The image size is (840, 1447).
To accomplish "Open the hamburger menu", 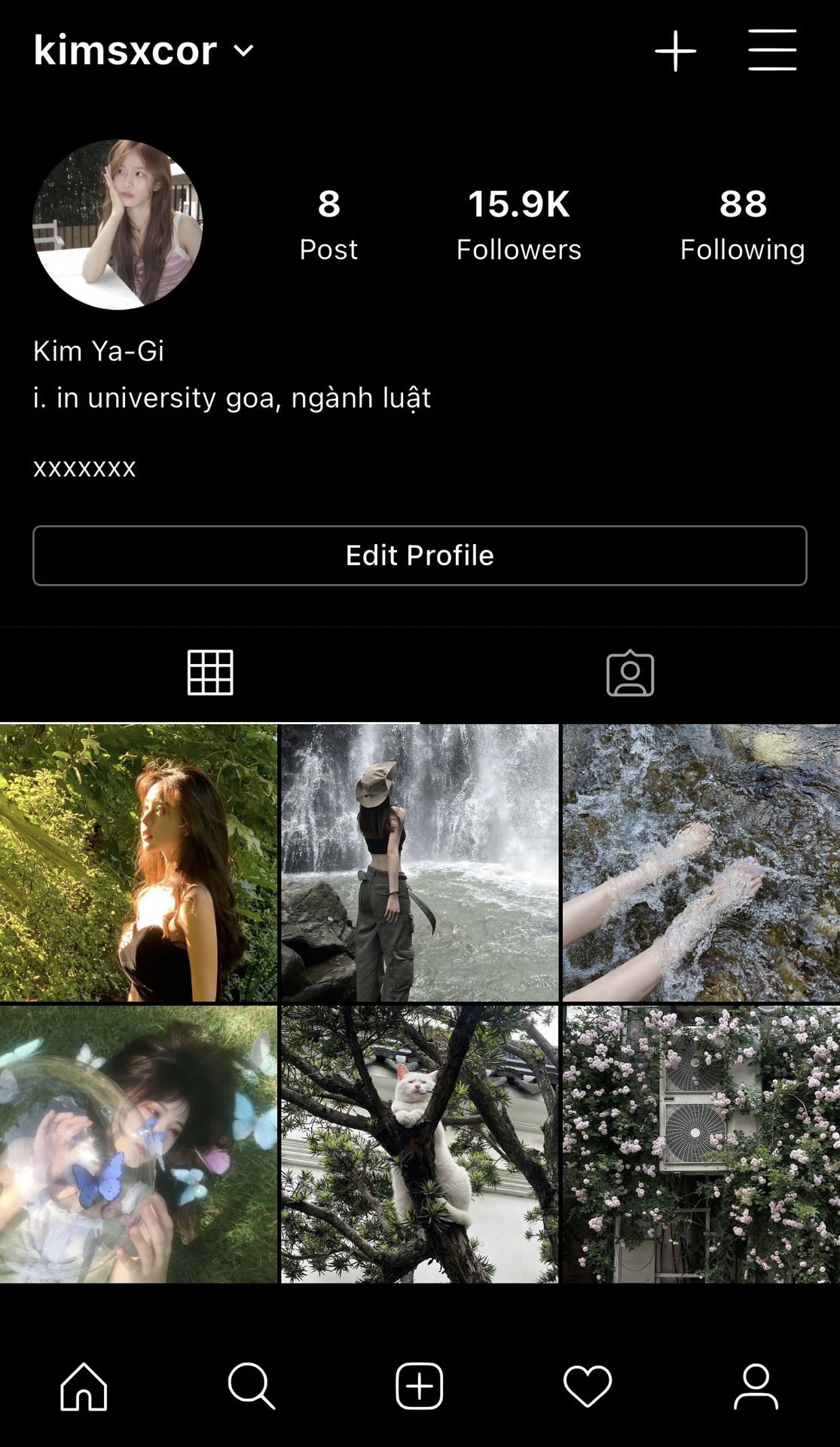I will tap(772, 50).
